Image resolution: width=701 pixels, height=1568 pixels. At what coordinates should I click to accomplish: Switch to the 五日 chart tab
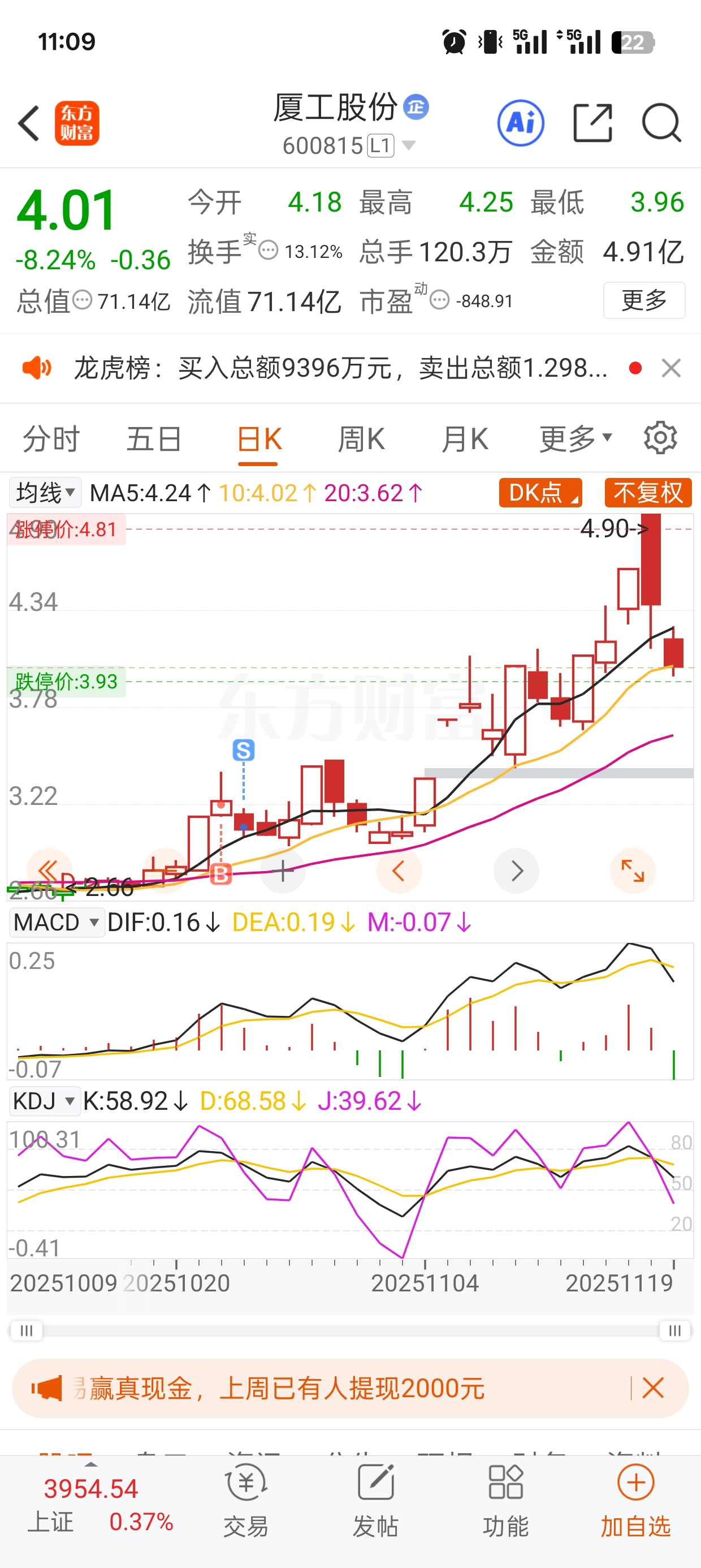point(154,439)
